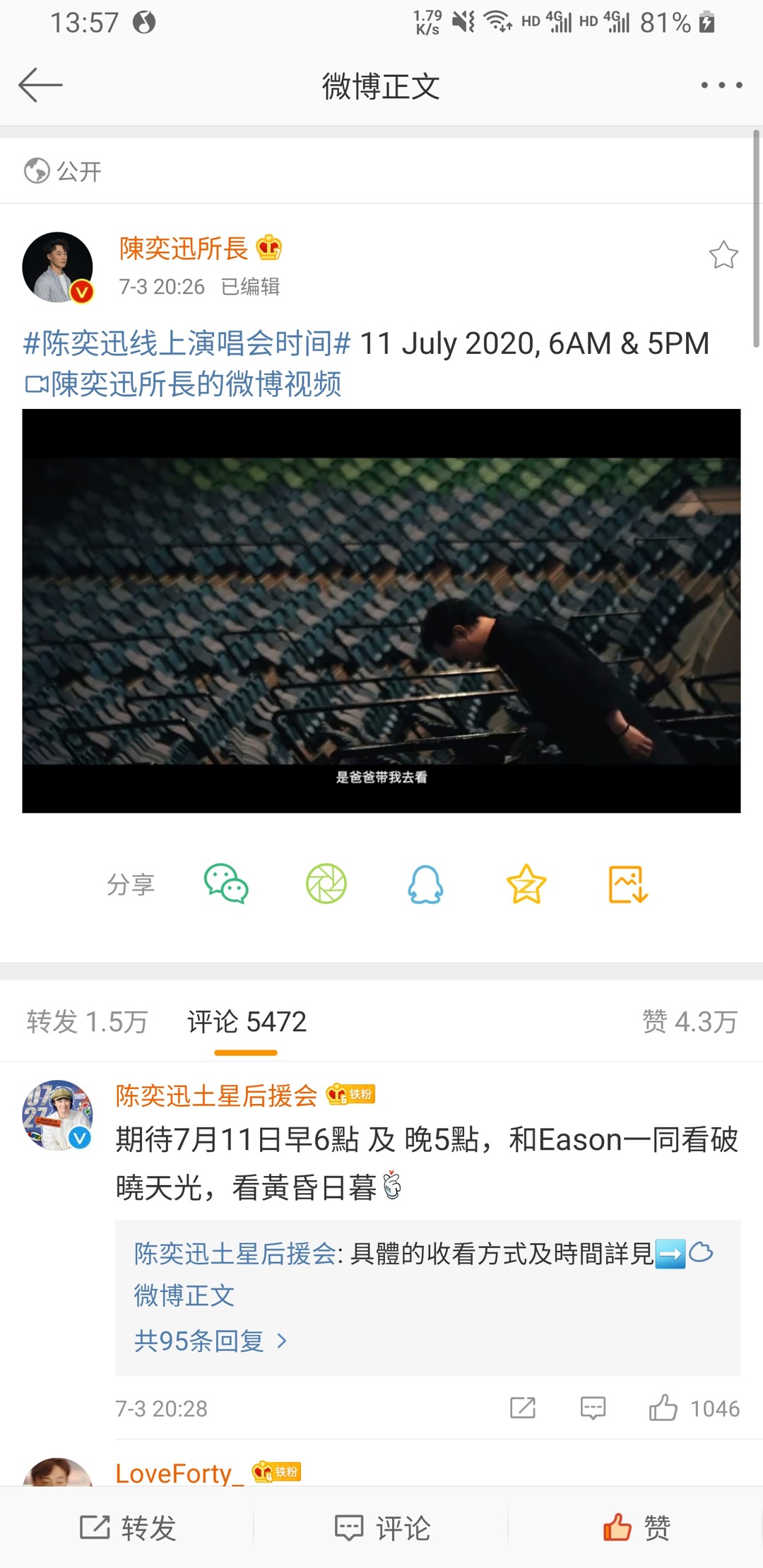Image resolution: width=763 pixels, height=1568 pixels.
Task: Open the 陳奕迅所長的微博视频 link
Action: click(x=184, y=384)
